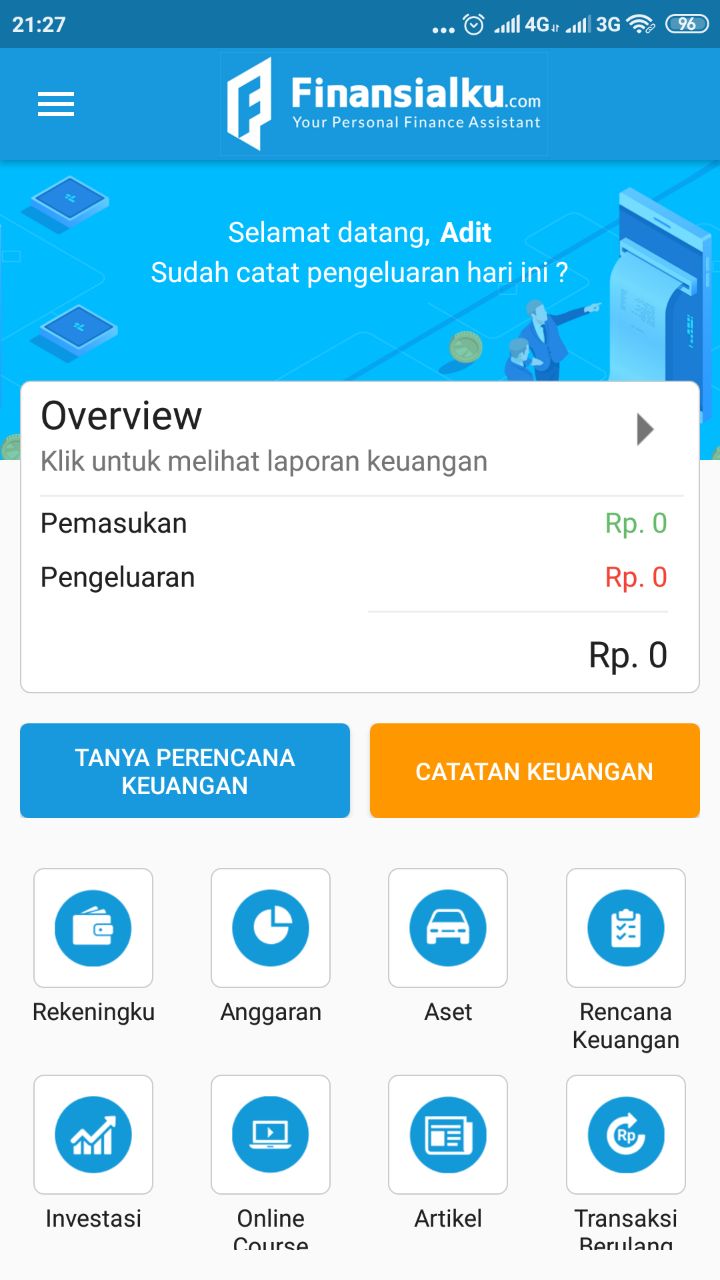Image resolution: width=720 pixels, height=1280 pixels.
Task: Select Rencana Keuangan clipboard icon
Action: [x=626, y=928]
